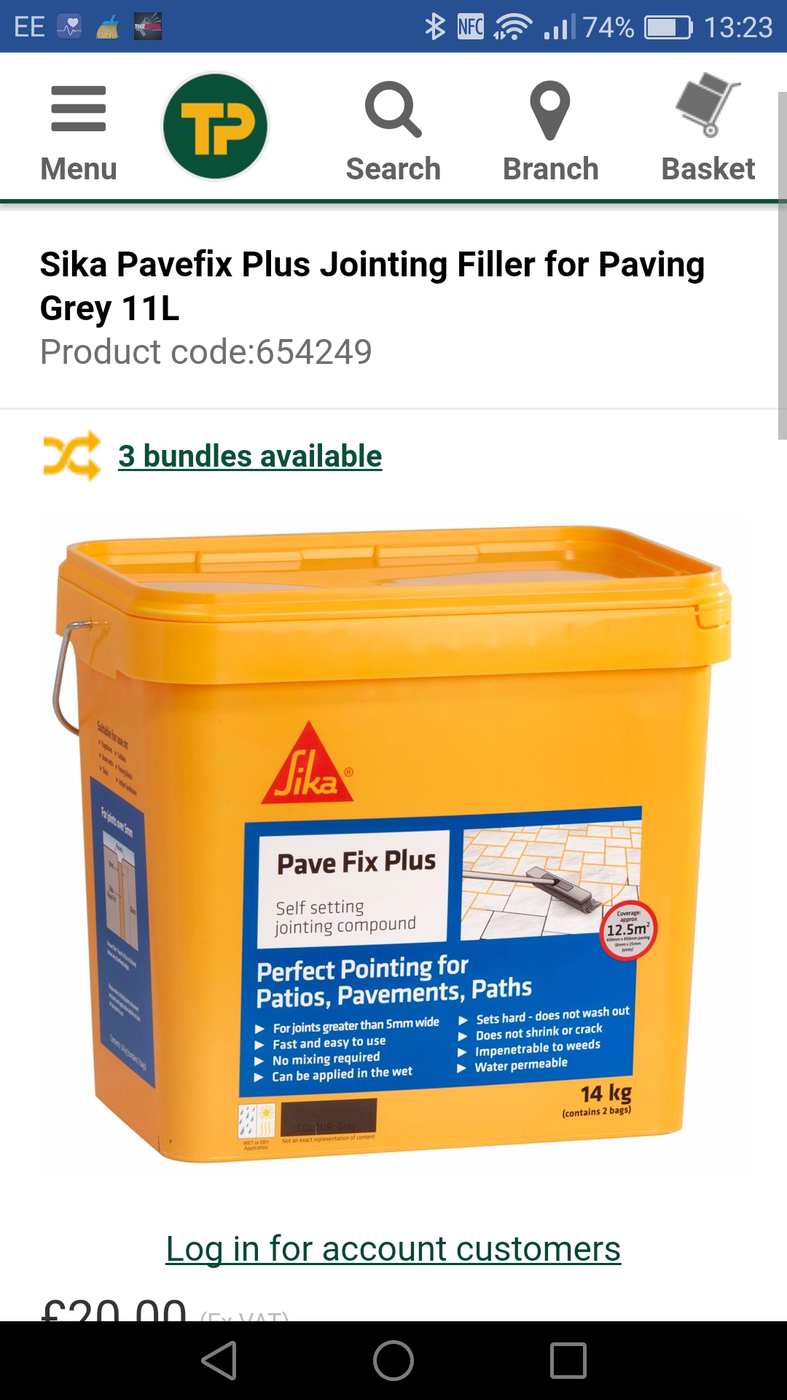View the Basket

(x=708, y=129)
